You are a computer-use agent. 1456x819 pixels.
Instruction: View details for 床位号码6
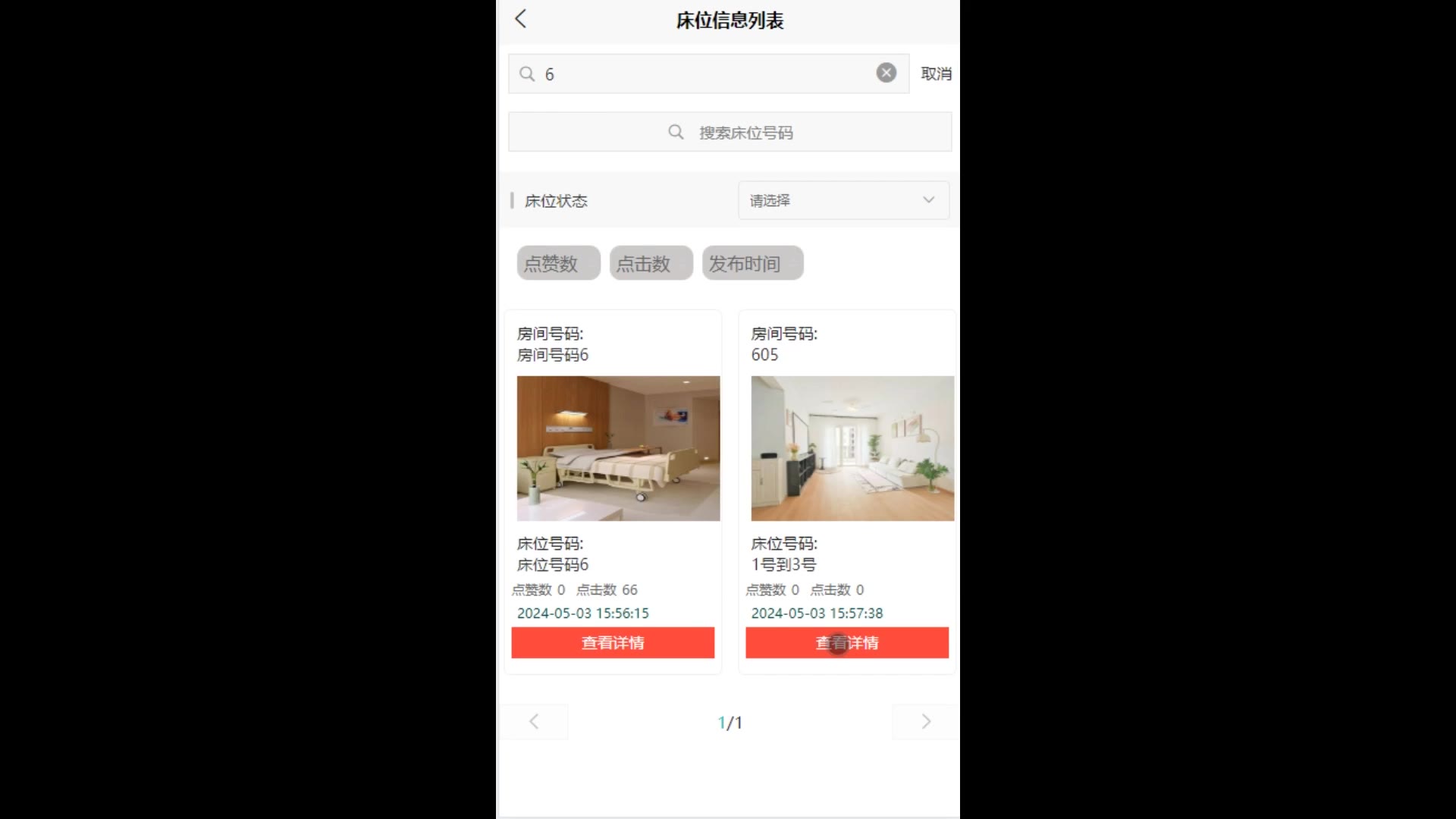click(613, 643)
